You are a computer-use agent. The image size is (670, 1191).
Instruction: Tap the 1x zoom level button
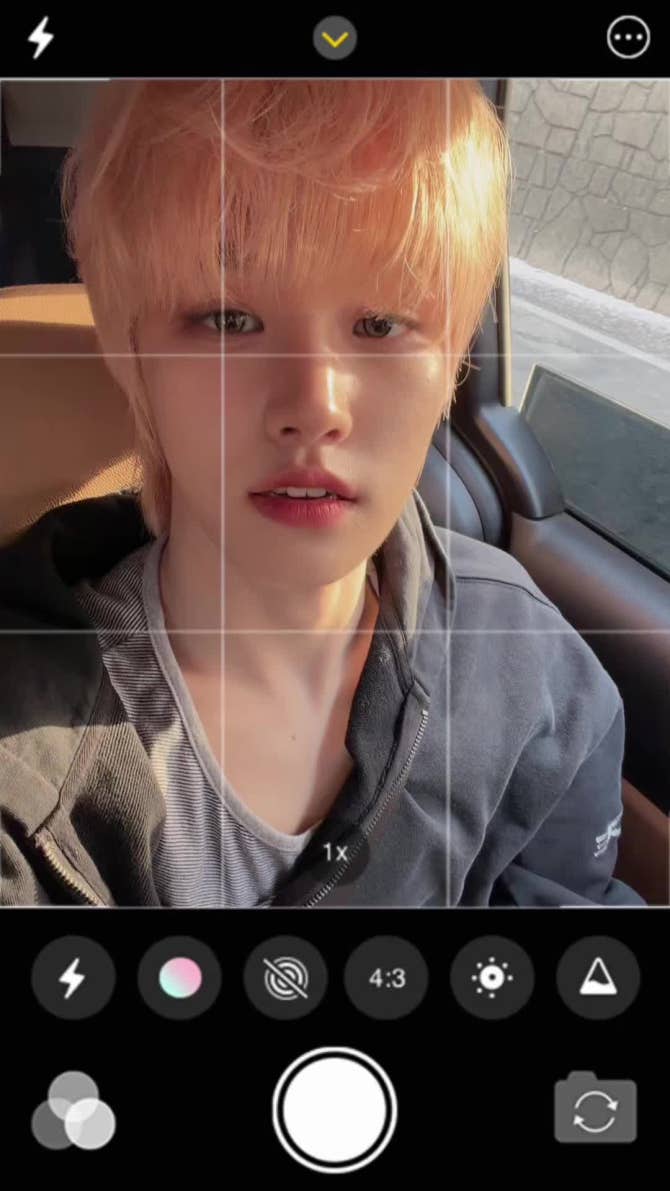coord(335,852)
